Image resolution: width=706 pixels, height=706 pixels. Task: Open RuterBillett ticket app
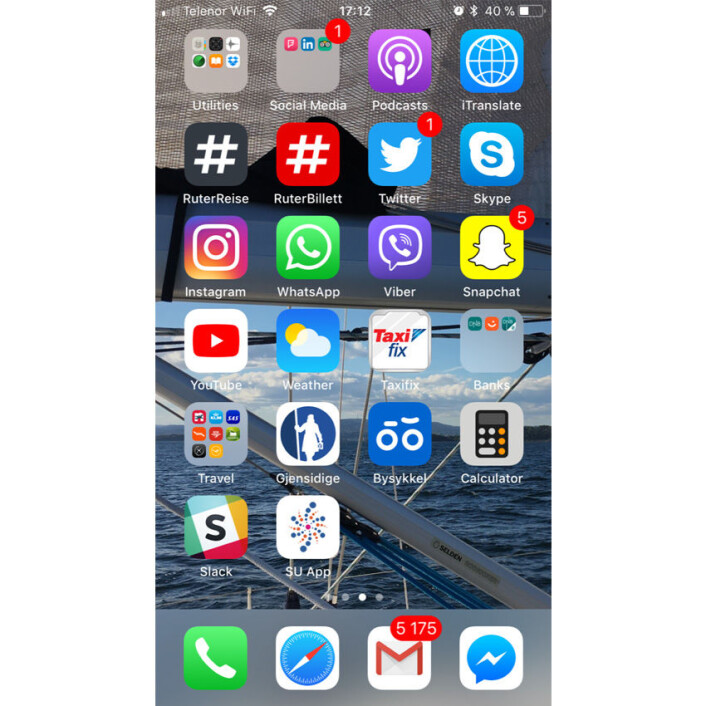point(308,154)
